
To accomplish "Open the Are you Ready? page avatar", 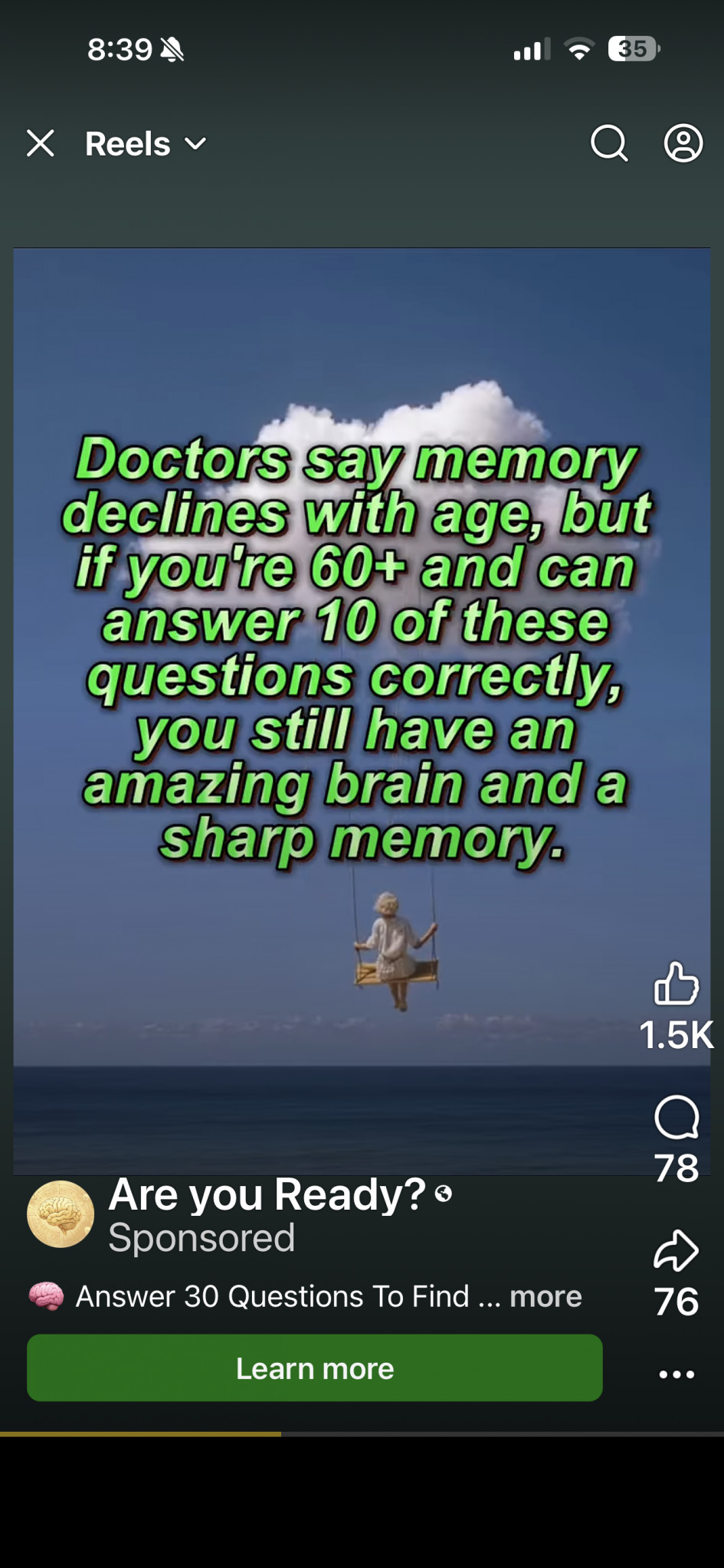I will pyautogui.click(x=61, y=1214).
